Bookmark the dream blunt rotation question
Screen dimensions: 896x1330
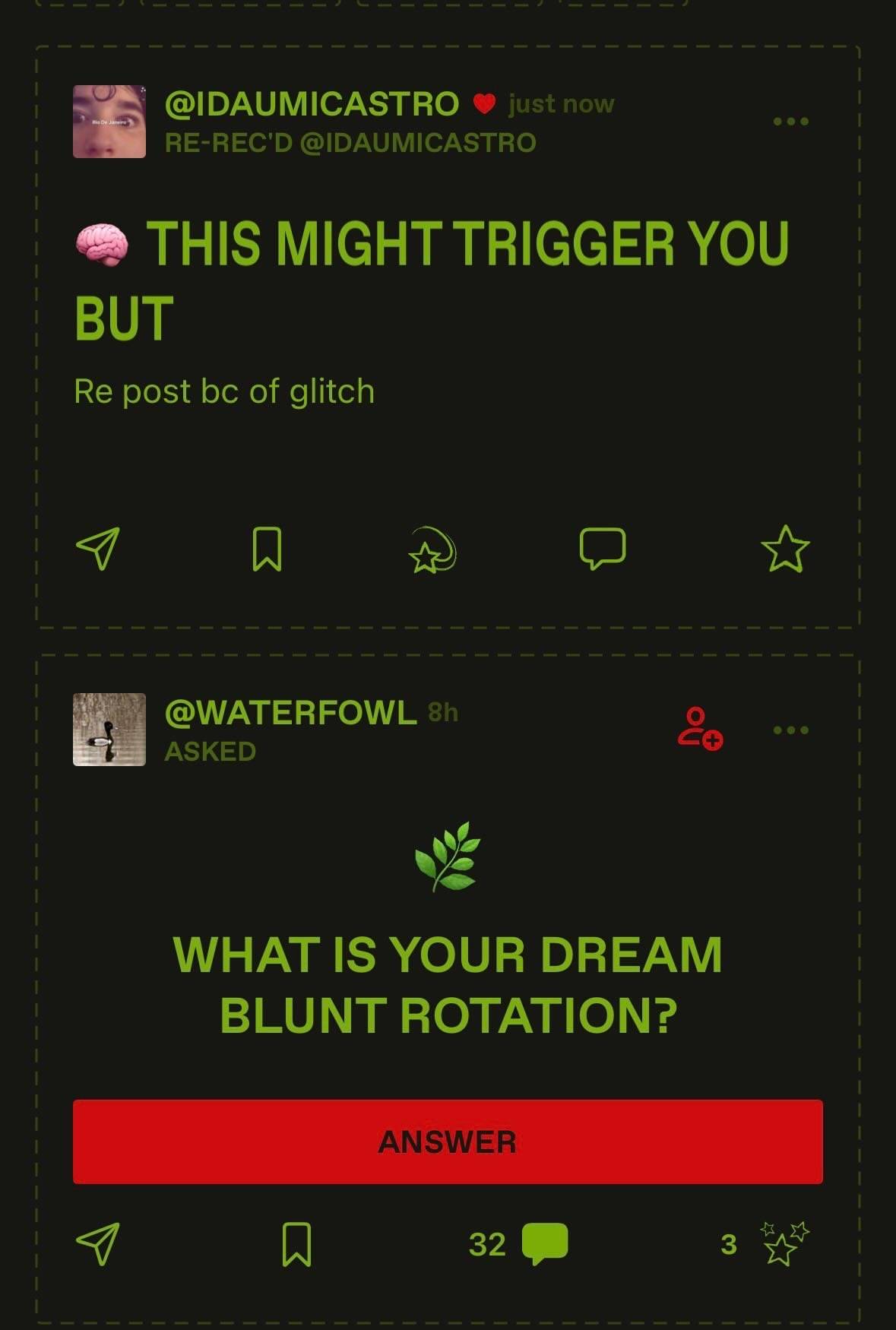click(x=296, y=1244)
